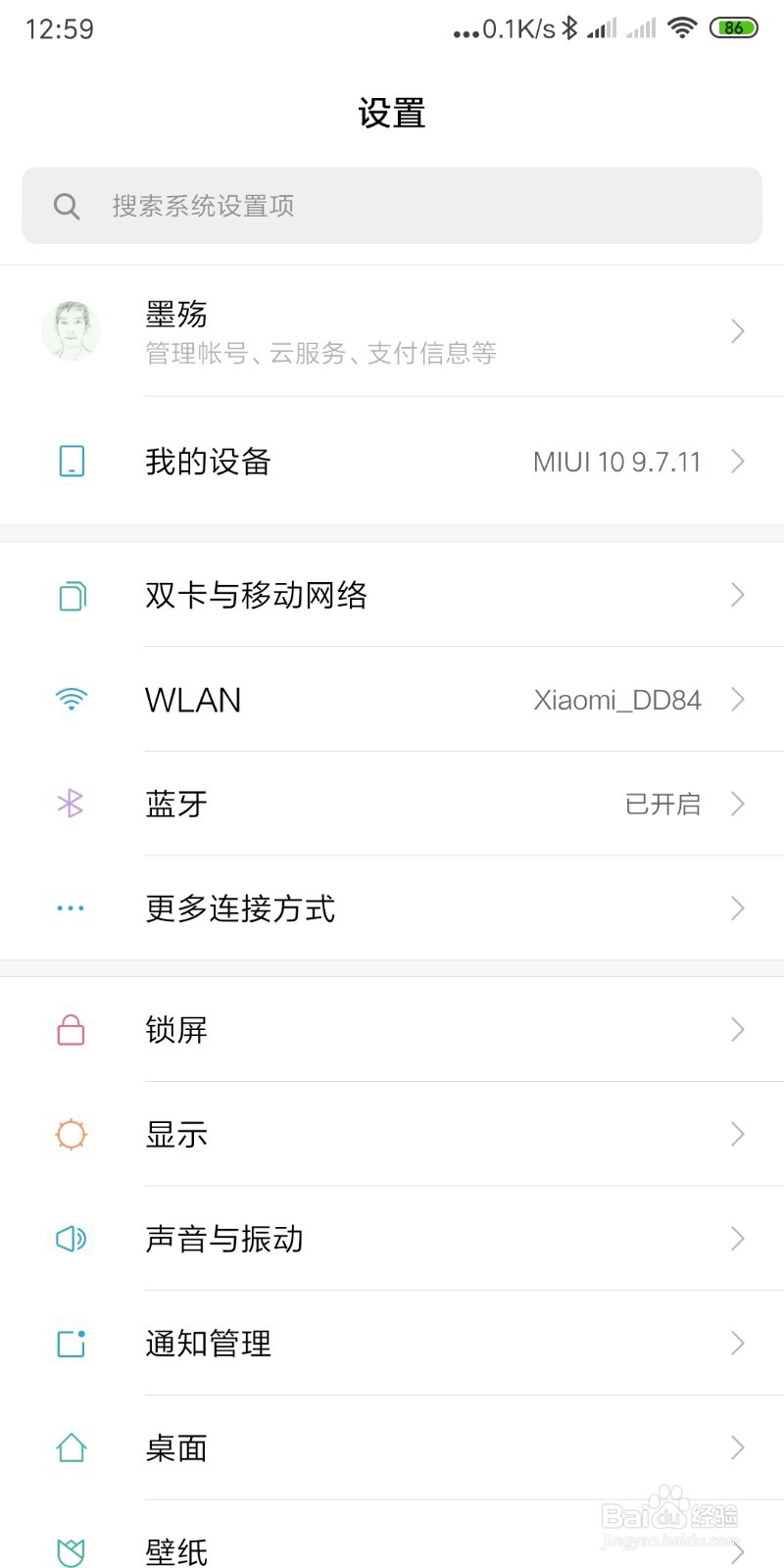Tap the 双卡与移动网络 dual-SIM icon

click(x=70, y=595)
